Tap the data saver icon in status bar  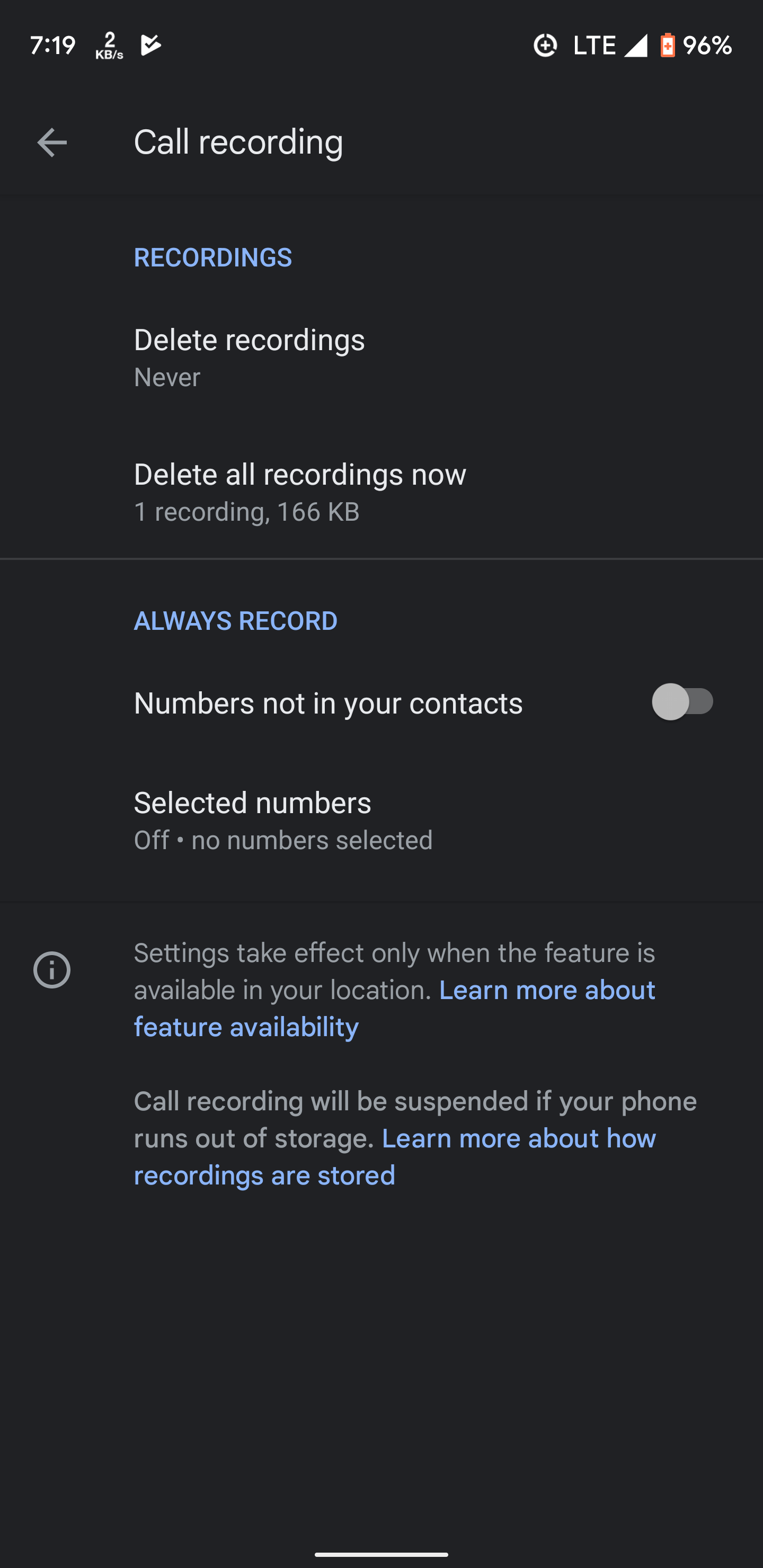[x=545, y=45]
